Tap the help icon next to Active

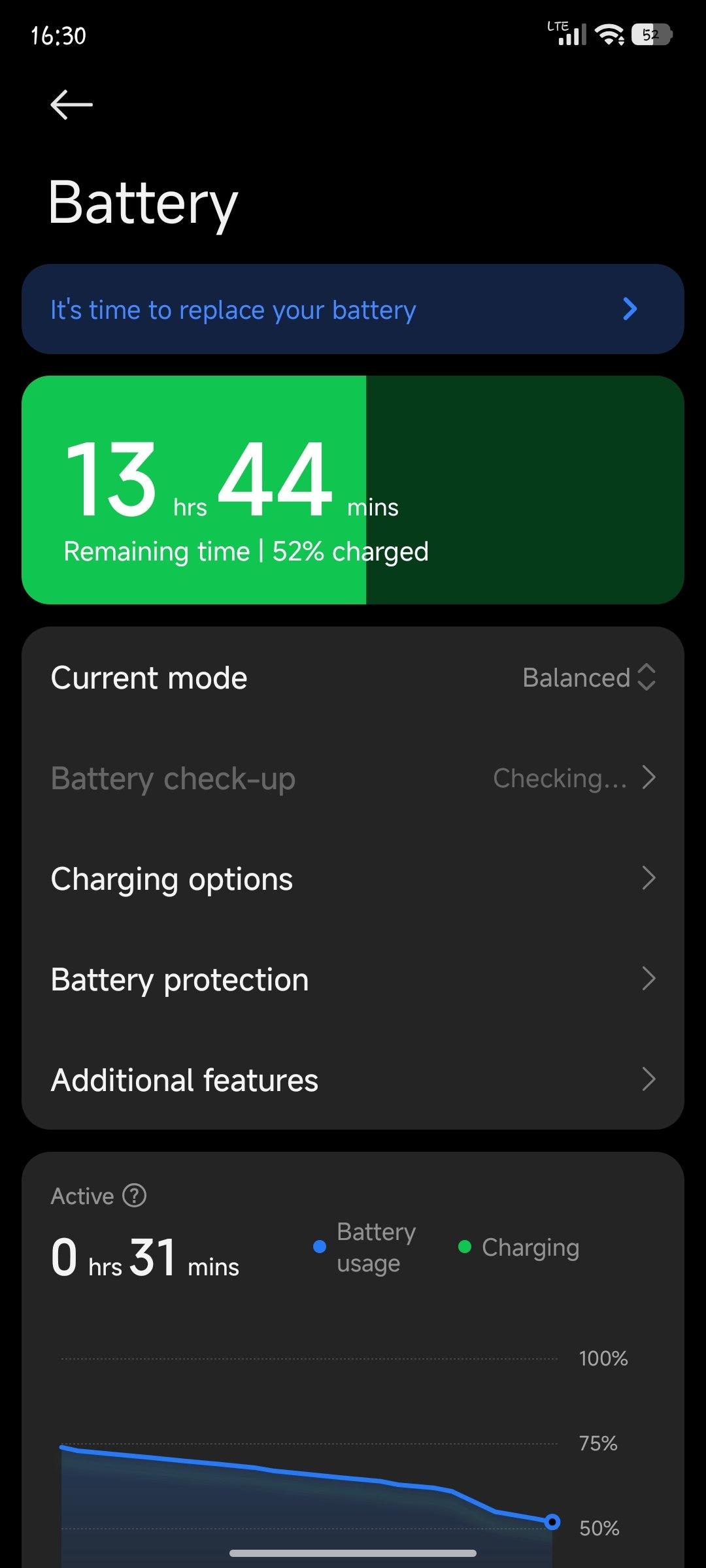pos(135,1196)
